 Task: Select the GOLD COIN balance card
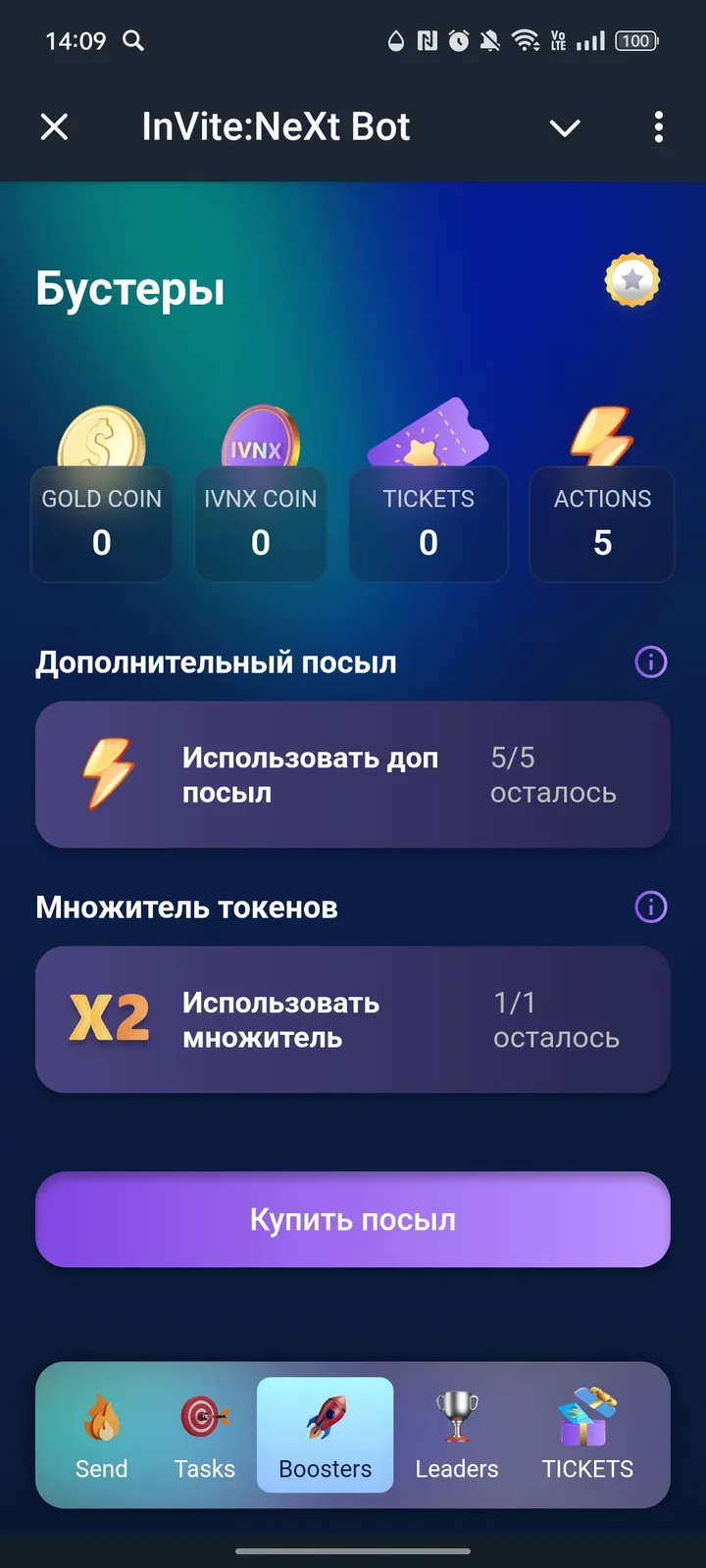click(101, 524)
